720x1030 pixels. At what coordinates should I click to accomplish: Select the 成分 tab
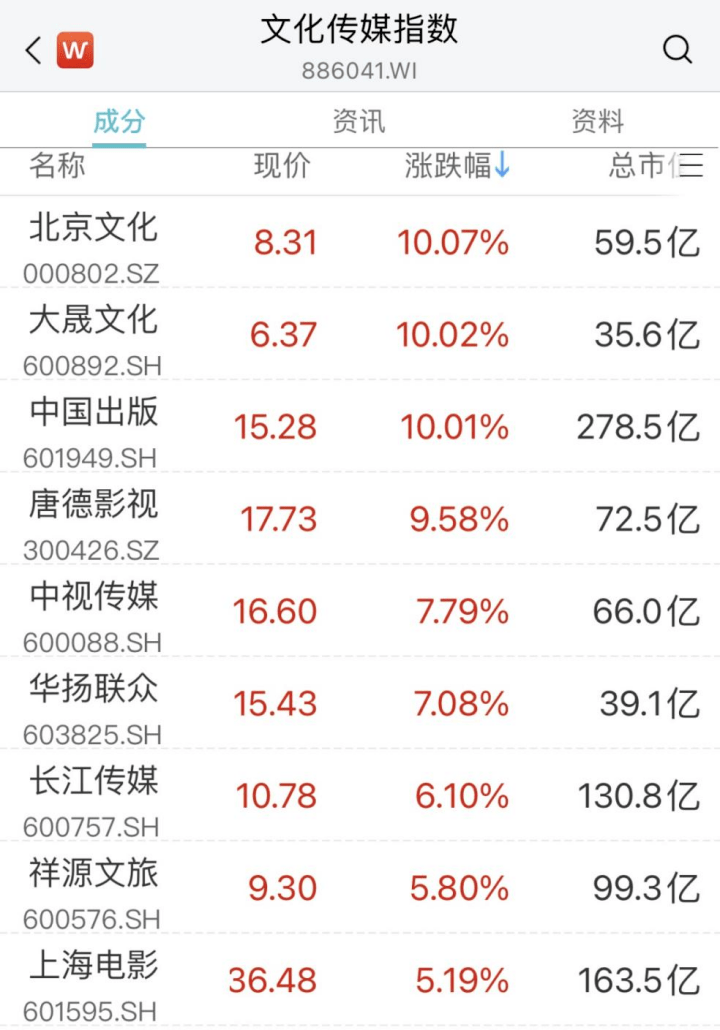click(x=119, y=122)
